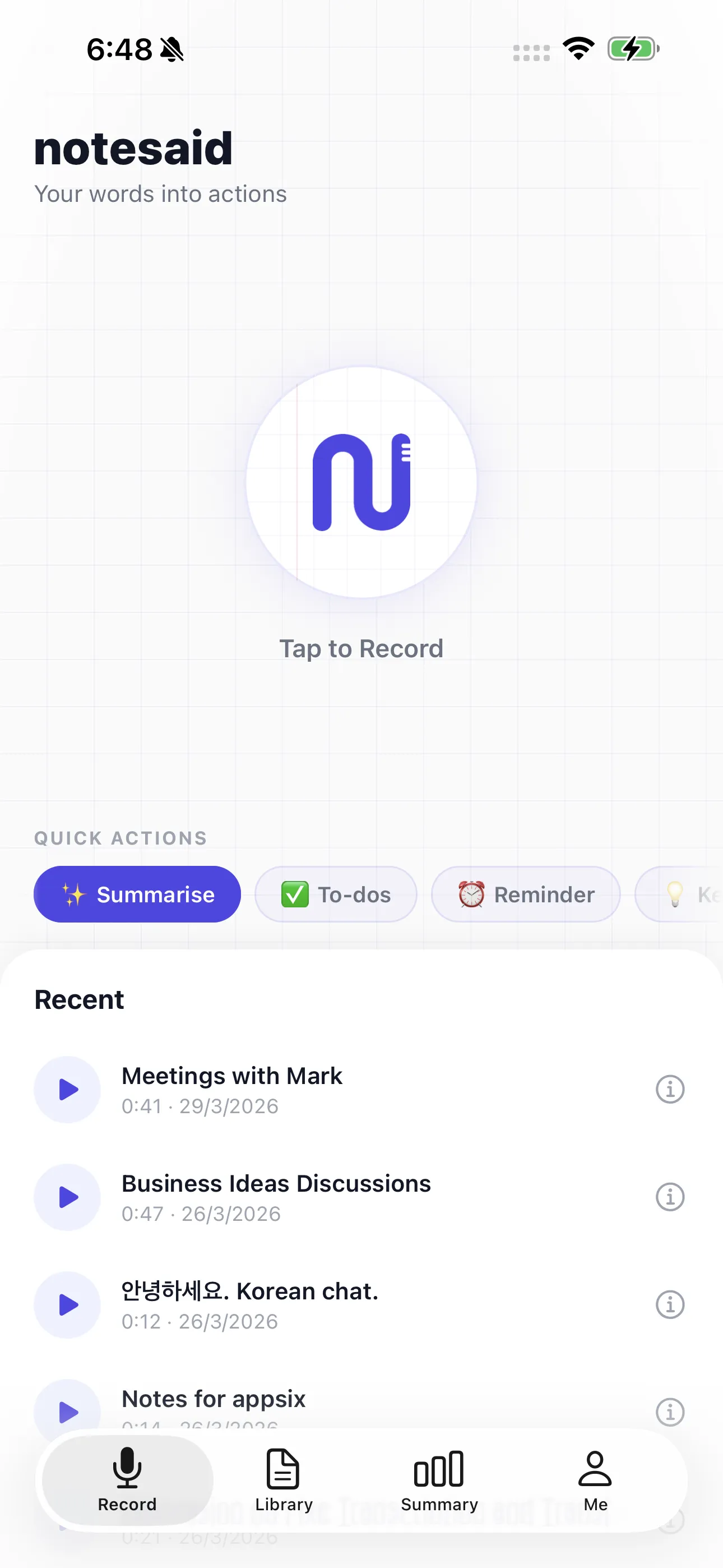
Task: Play the Business Ideas Discussions recording
Action: click(68, 1197)
